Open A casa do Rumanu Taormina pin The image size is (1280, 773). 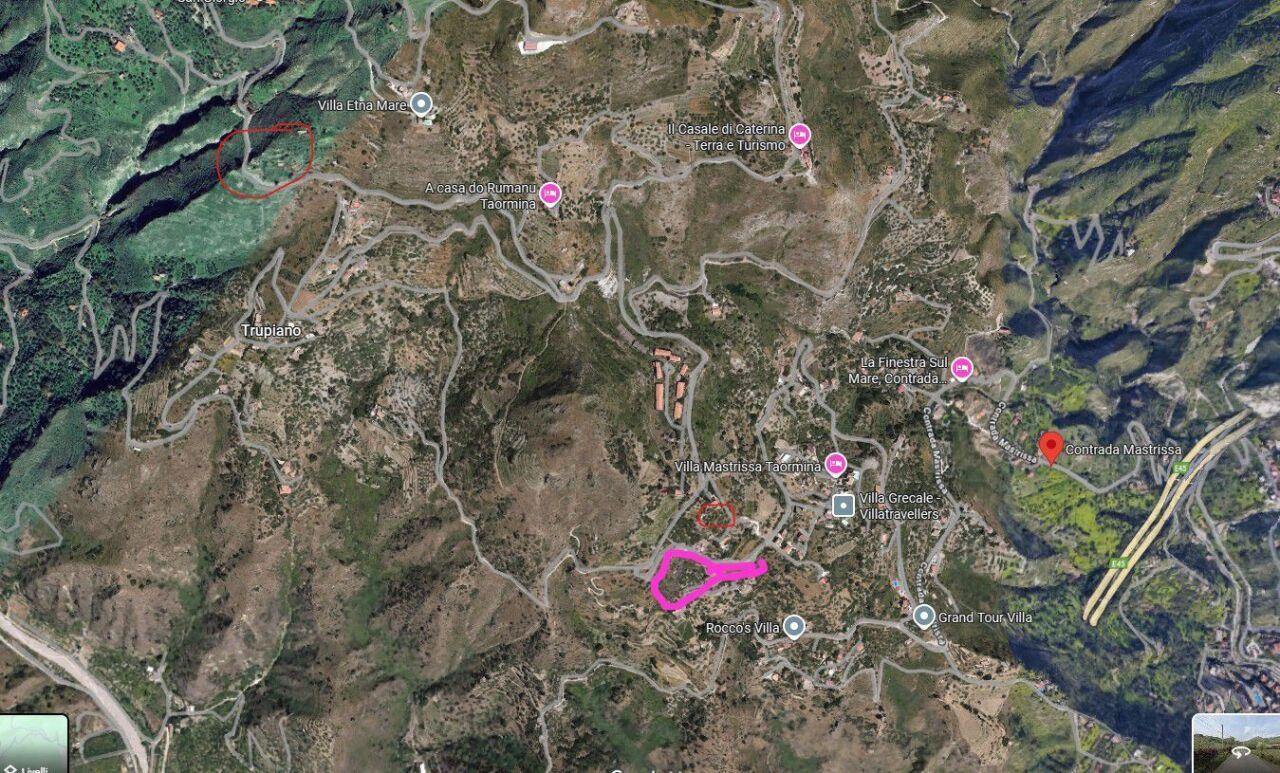pos(550,193)
